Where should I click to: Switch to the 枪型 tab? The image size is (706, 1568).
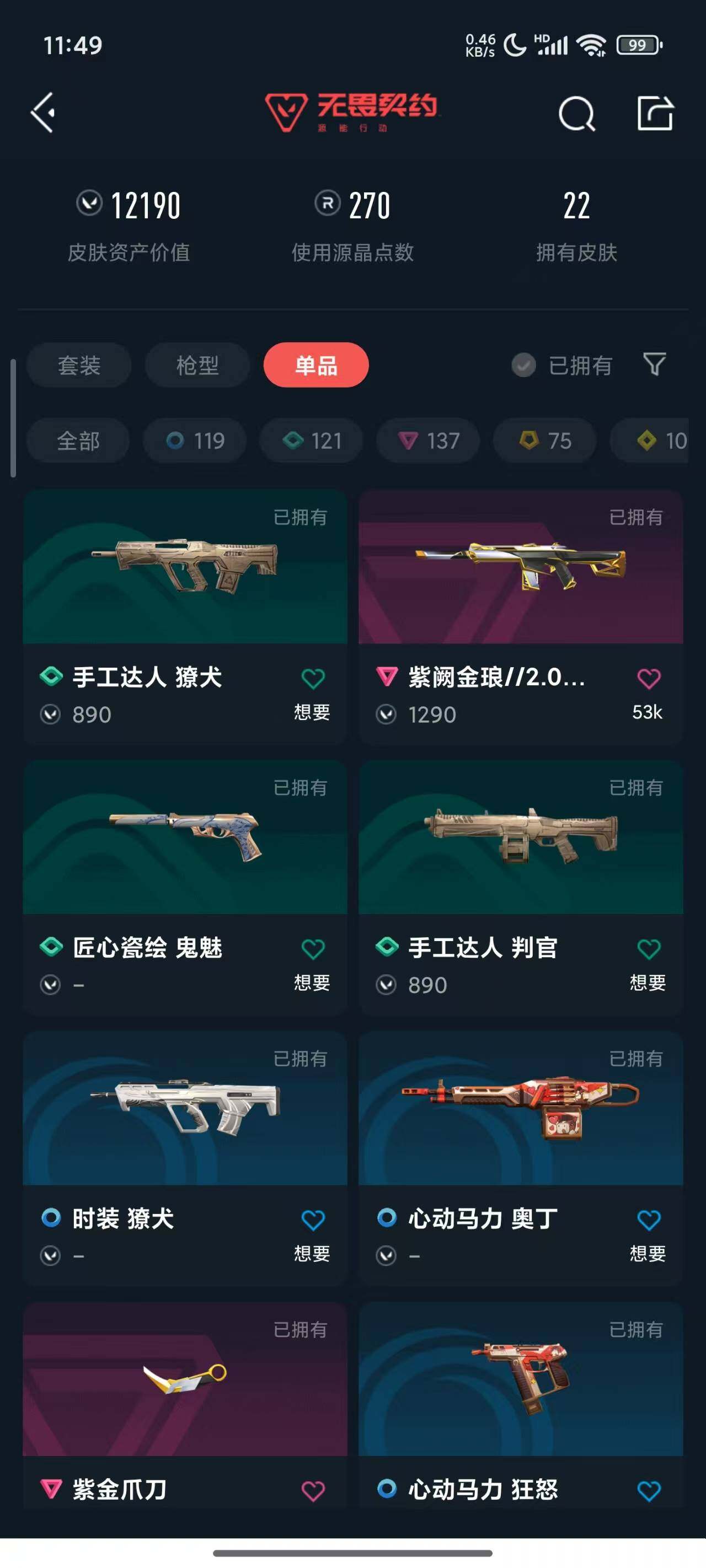197,365
